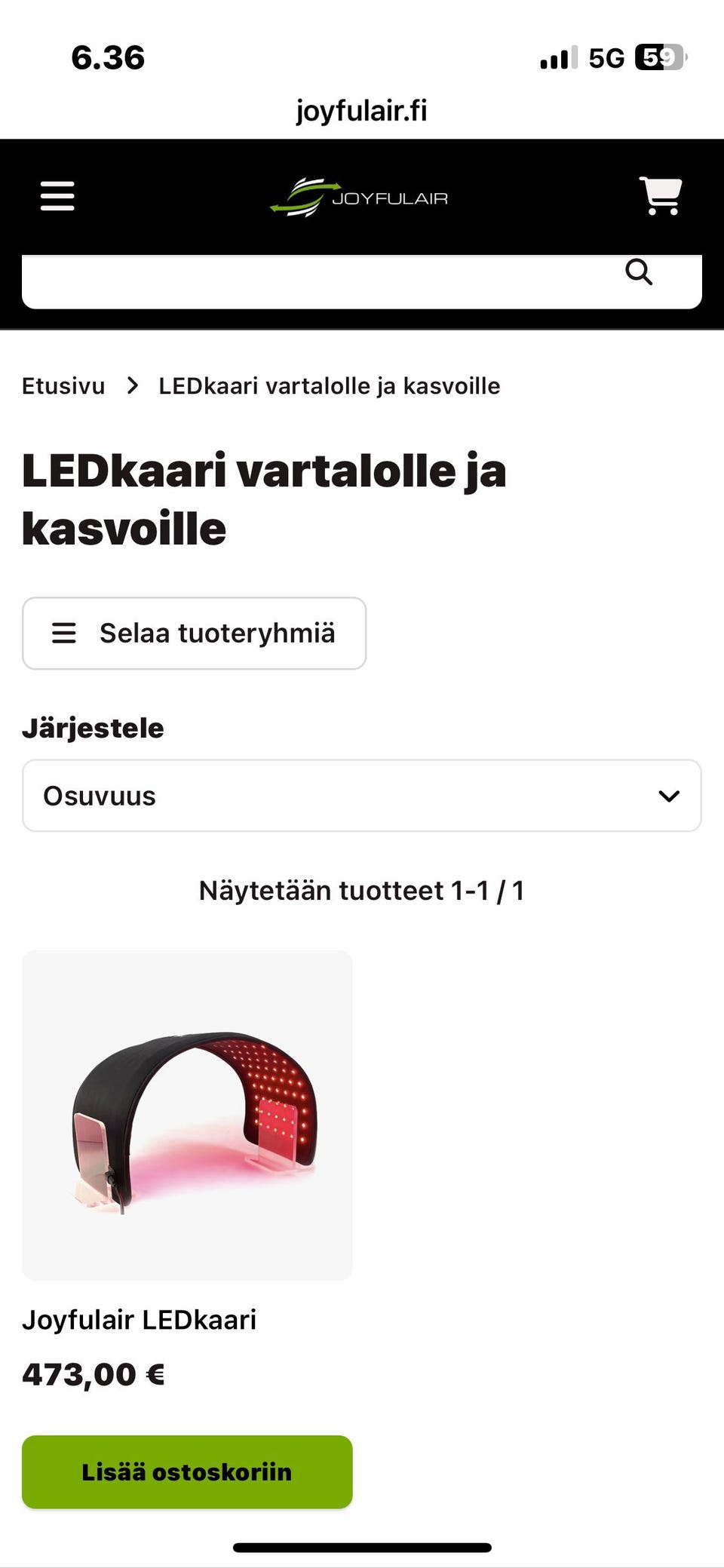The width and height of the screenshot is (724, 1568).
Task: Click the search magnifier icon
Action: pos(640,272)
